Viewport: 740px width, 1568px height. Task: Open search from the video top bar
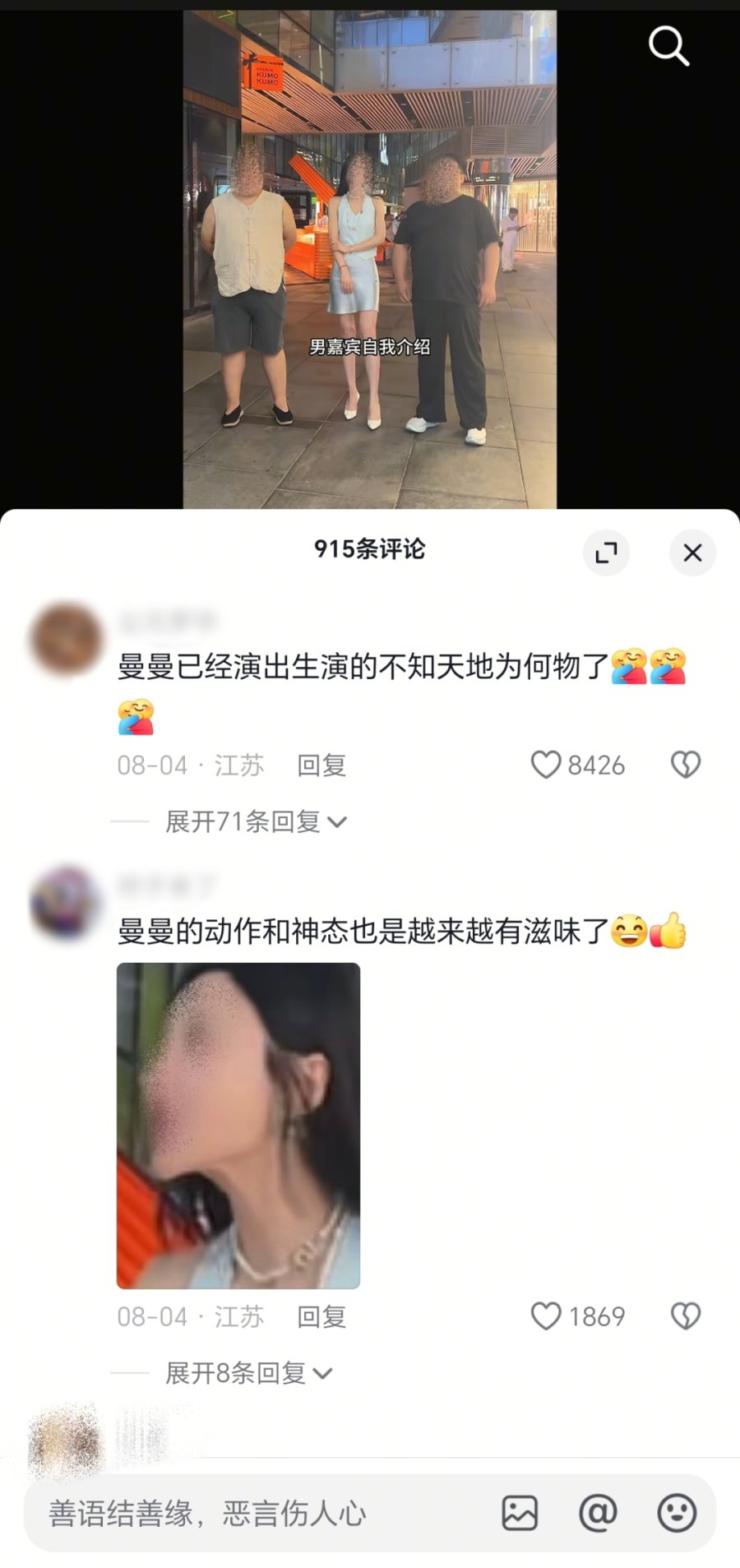668,46
